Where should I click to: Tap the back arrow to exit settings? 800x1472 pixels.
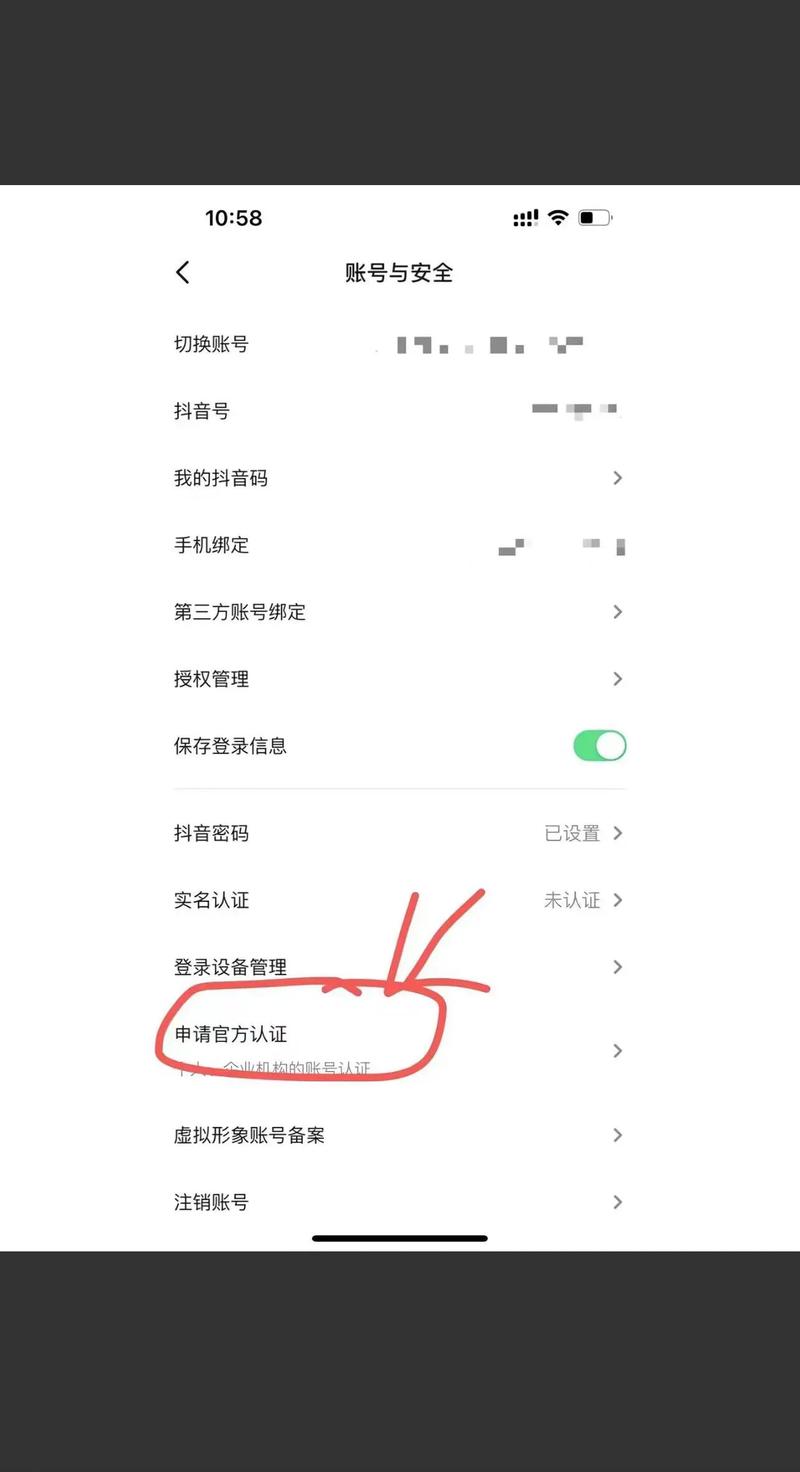tap(183, 271)
